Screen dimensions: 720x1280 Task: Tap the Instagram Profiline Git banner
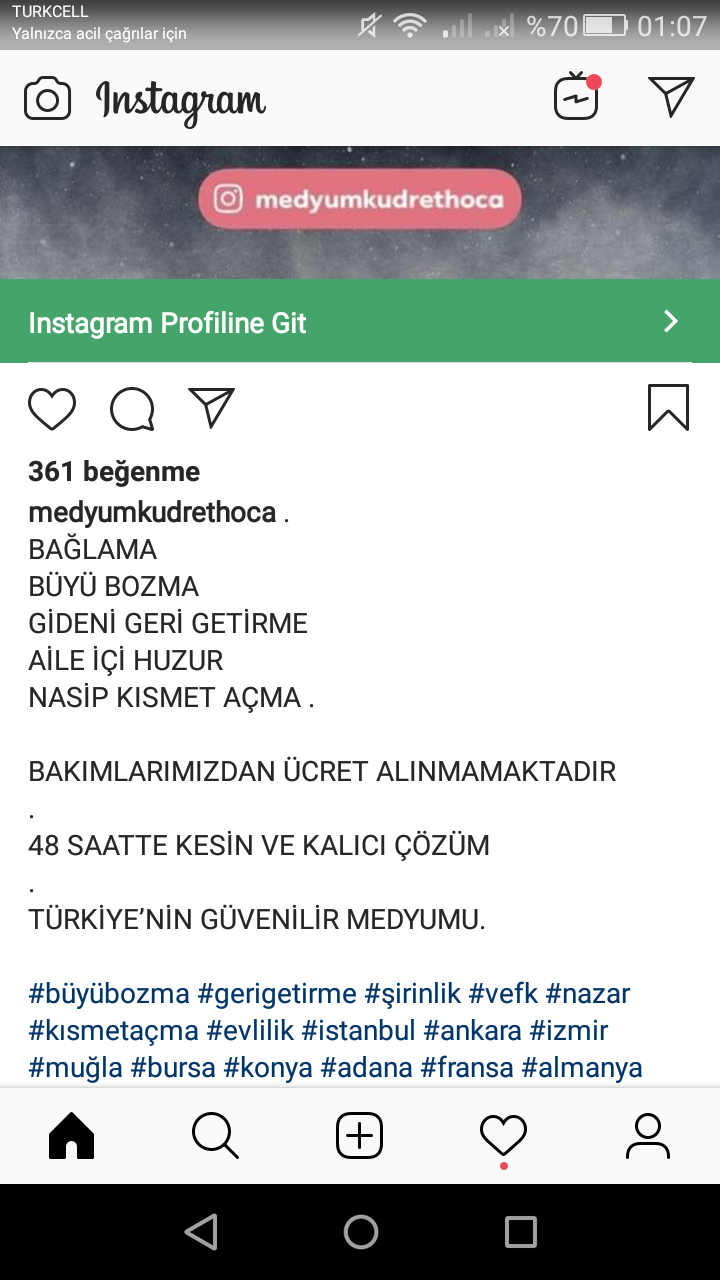360,322
